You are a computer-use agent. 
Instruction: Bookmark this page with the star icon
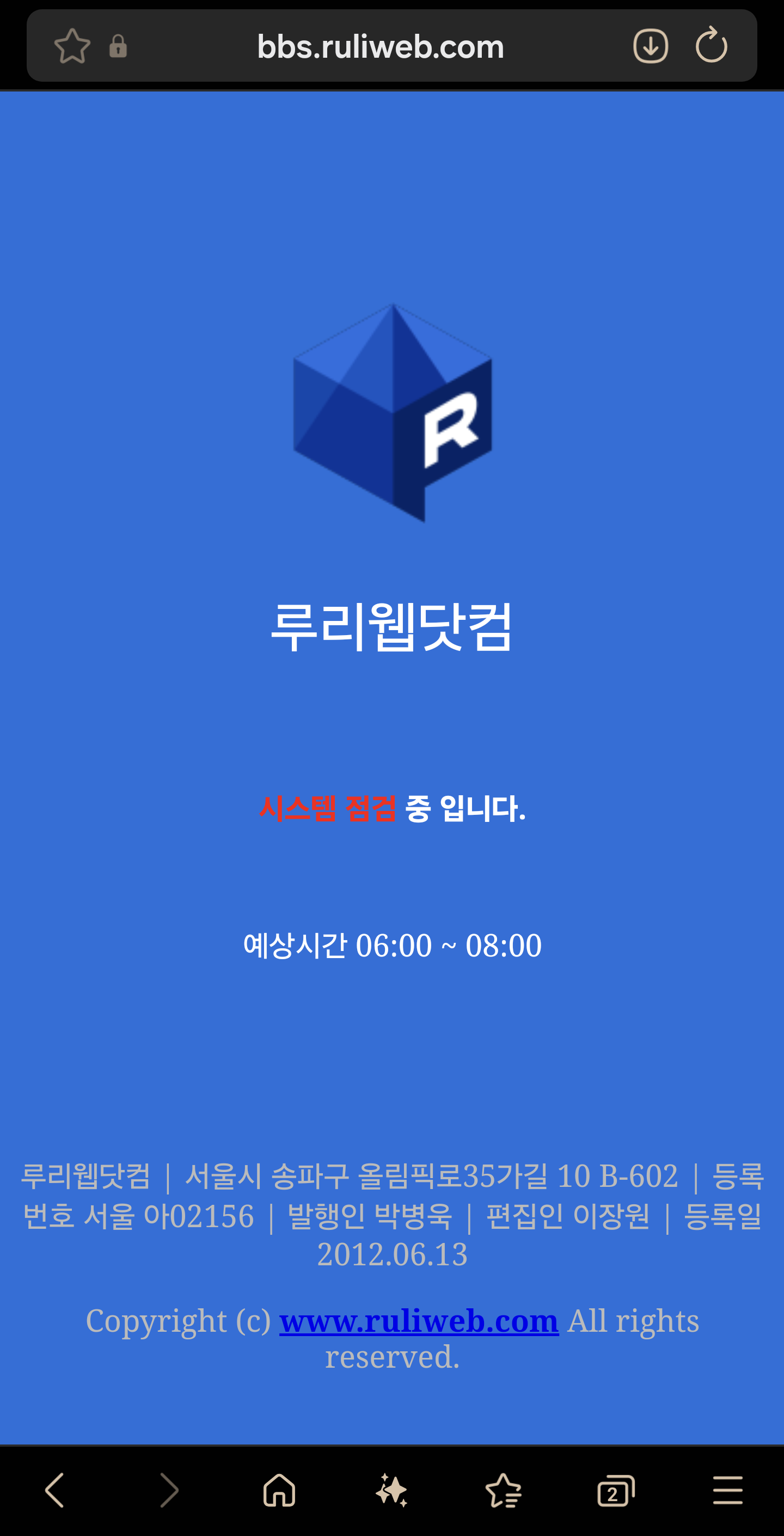(72, 46)
